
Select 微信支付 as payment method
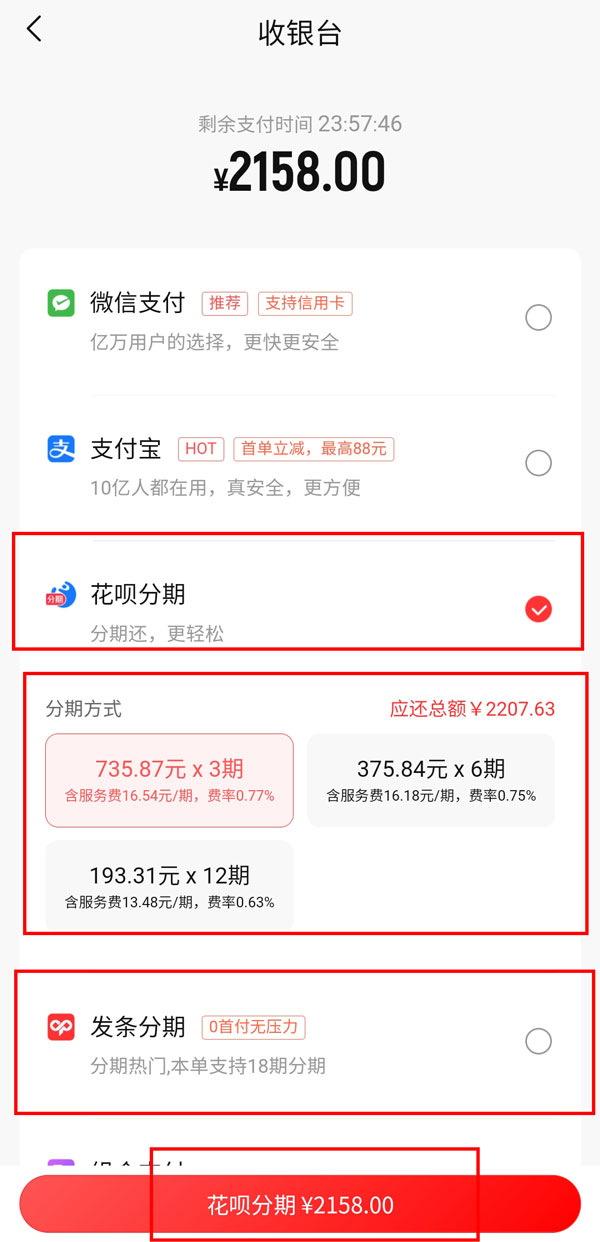click(538, 318)
